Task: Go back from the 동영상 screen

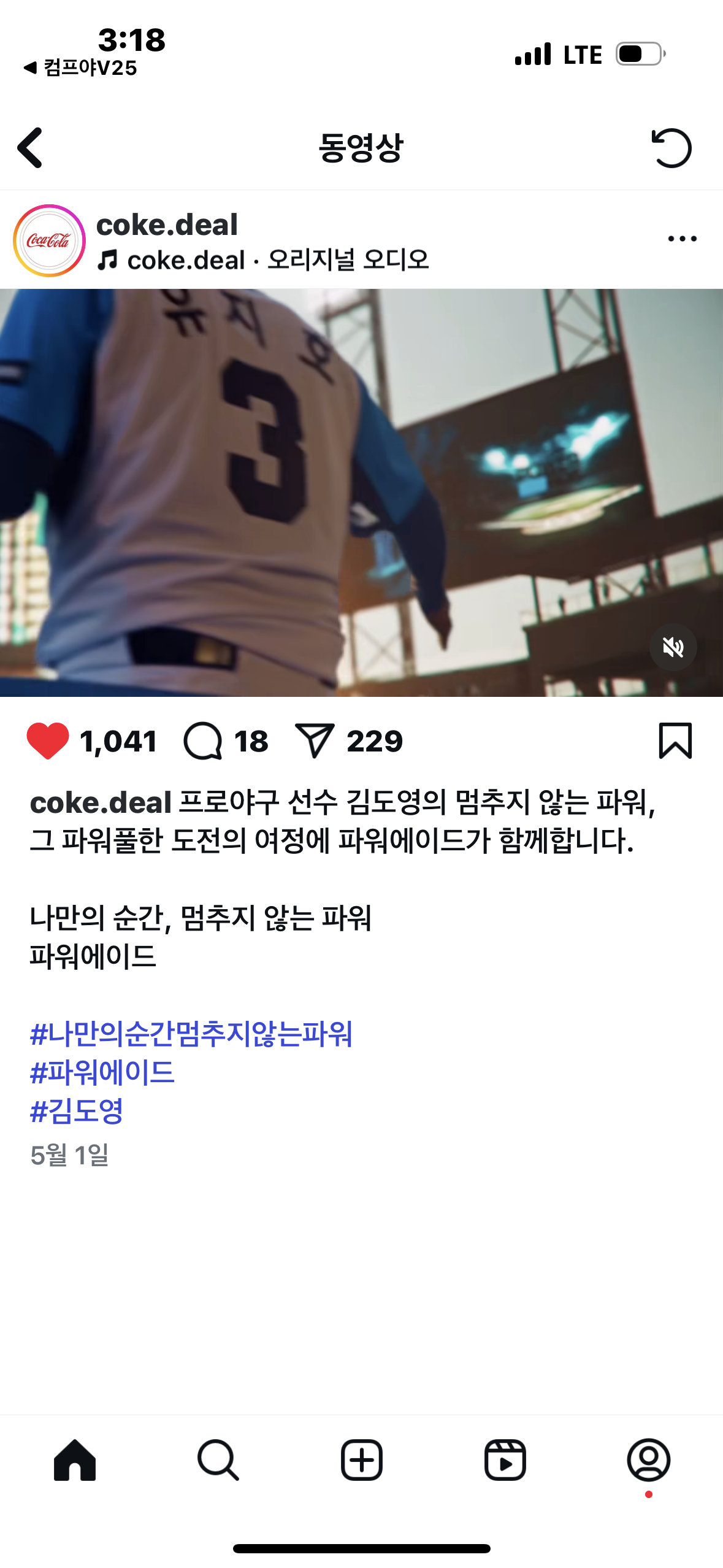Action: pos(31,148)
